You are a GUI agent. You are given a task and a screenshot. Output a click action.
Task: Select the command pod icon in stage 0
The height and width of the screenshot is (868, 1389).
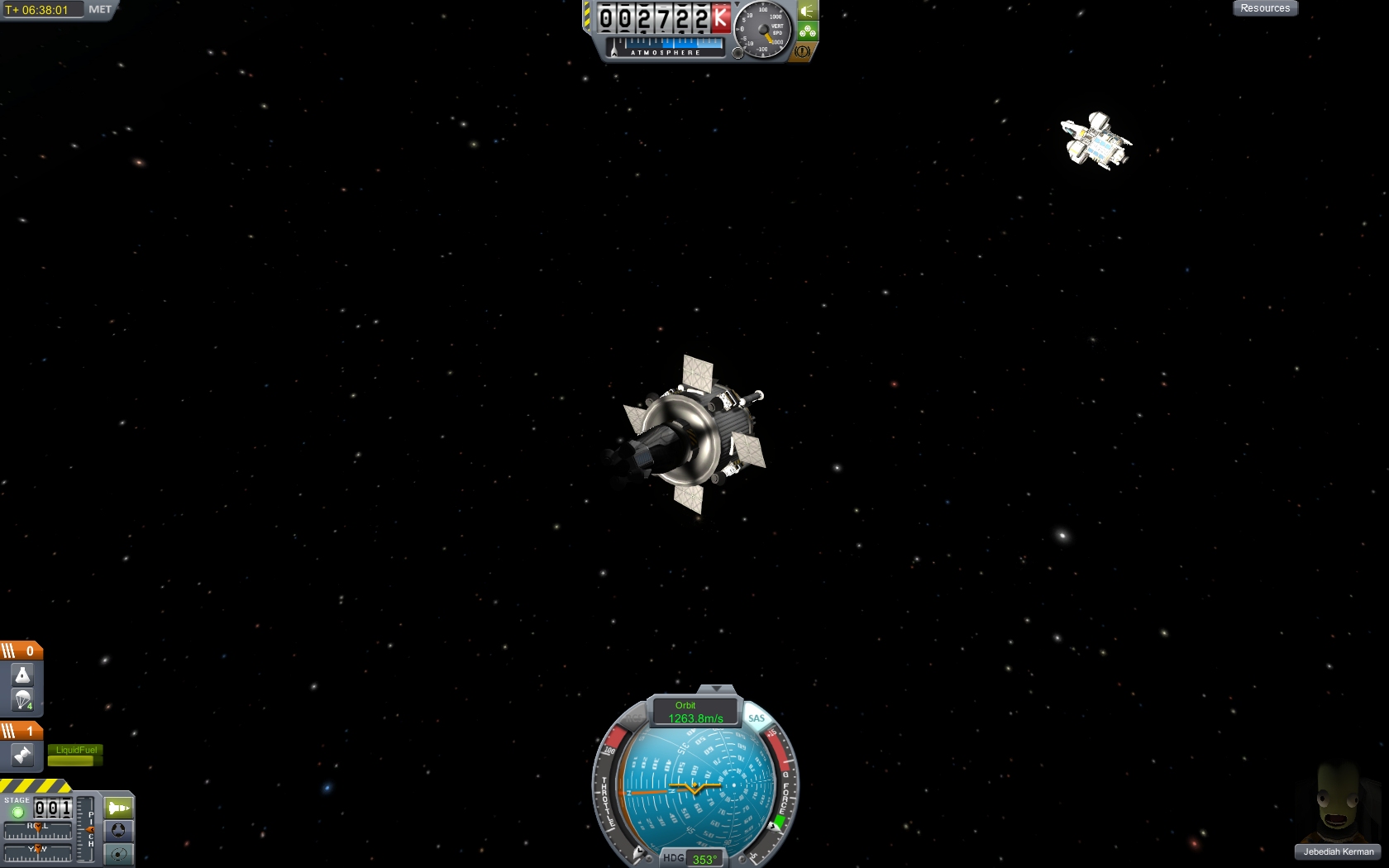22,675
